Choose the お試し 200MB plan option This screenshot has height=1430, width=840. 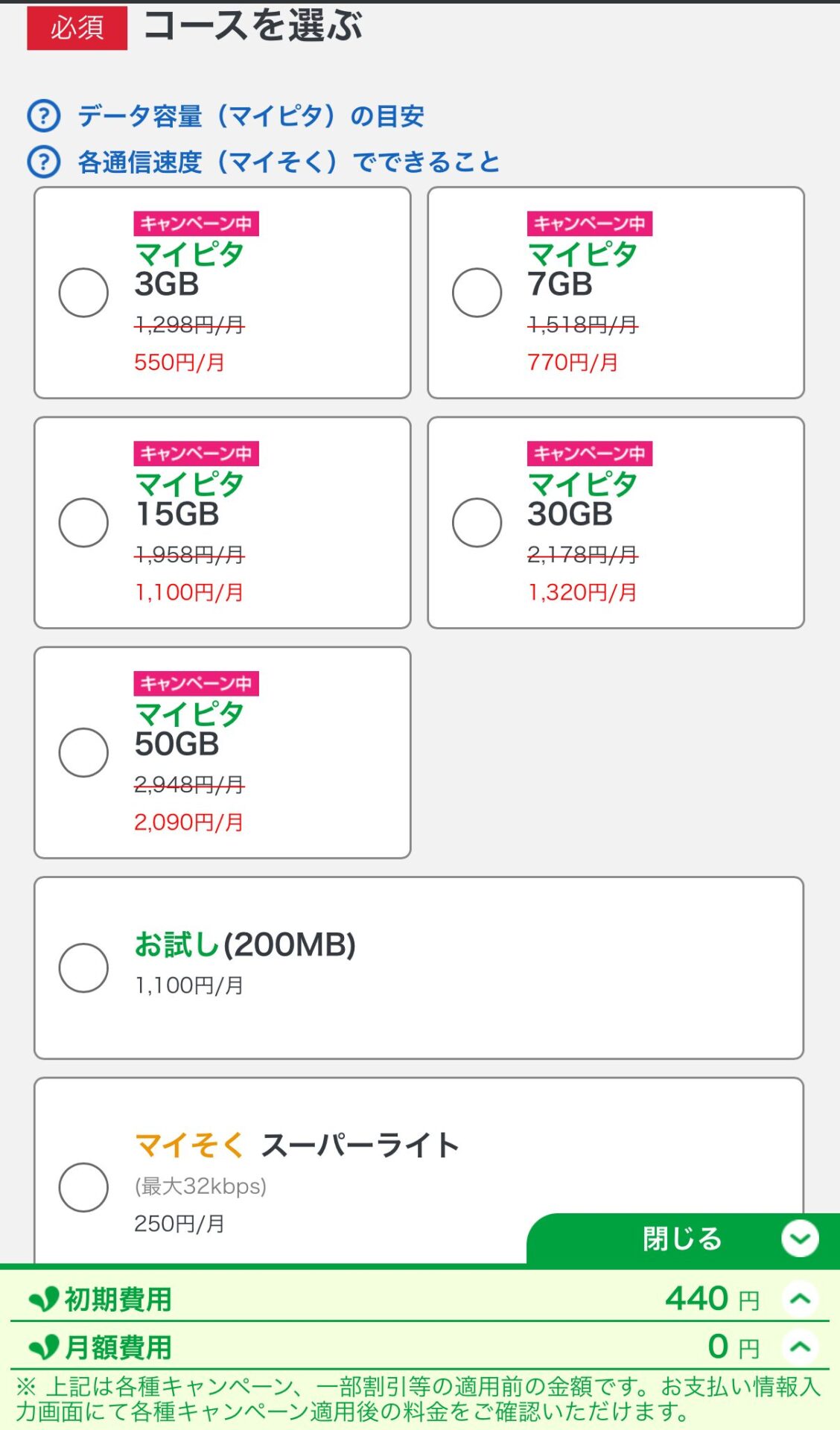[x=83, y=968]
